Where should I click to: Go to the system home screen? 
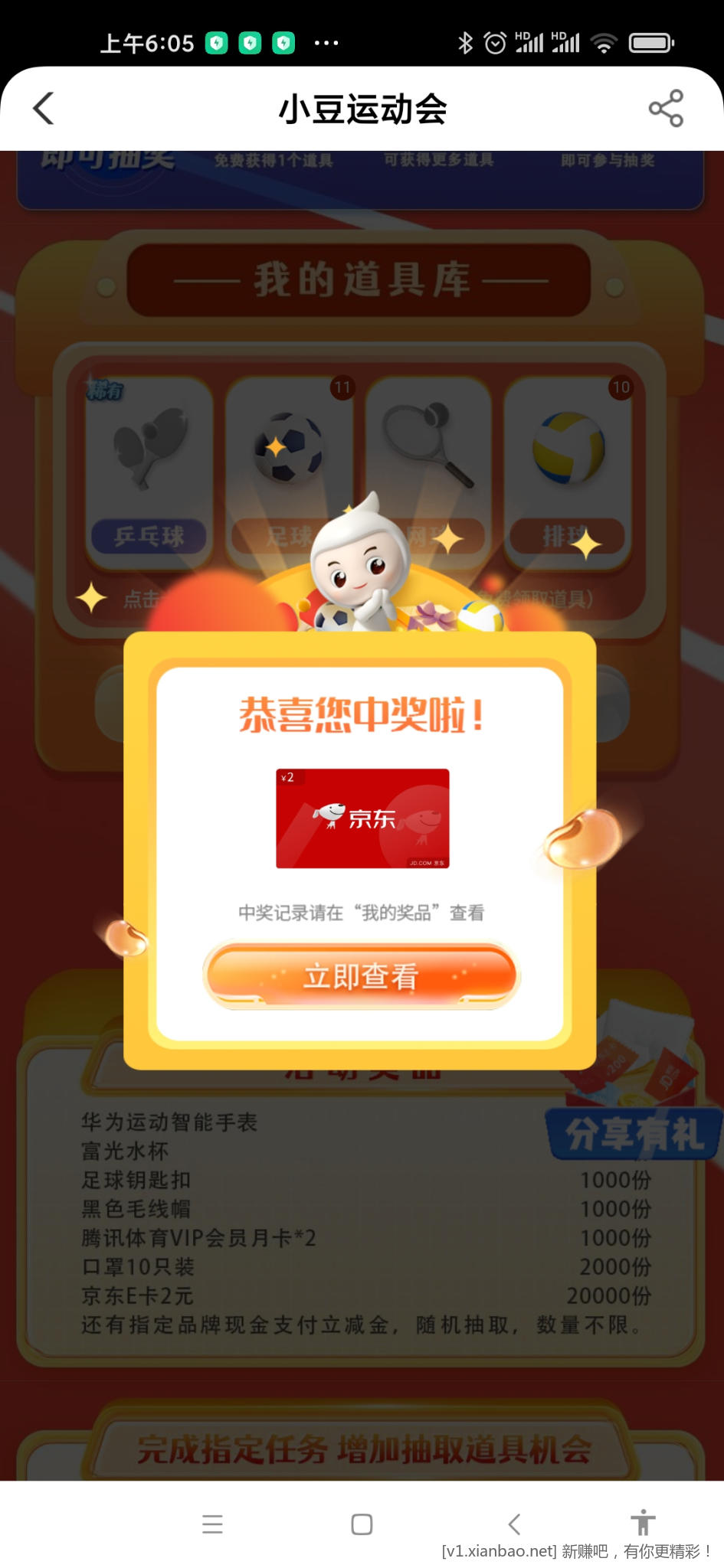coord(362,1524)
